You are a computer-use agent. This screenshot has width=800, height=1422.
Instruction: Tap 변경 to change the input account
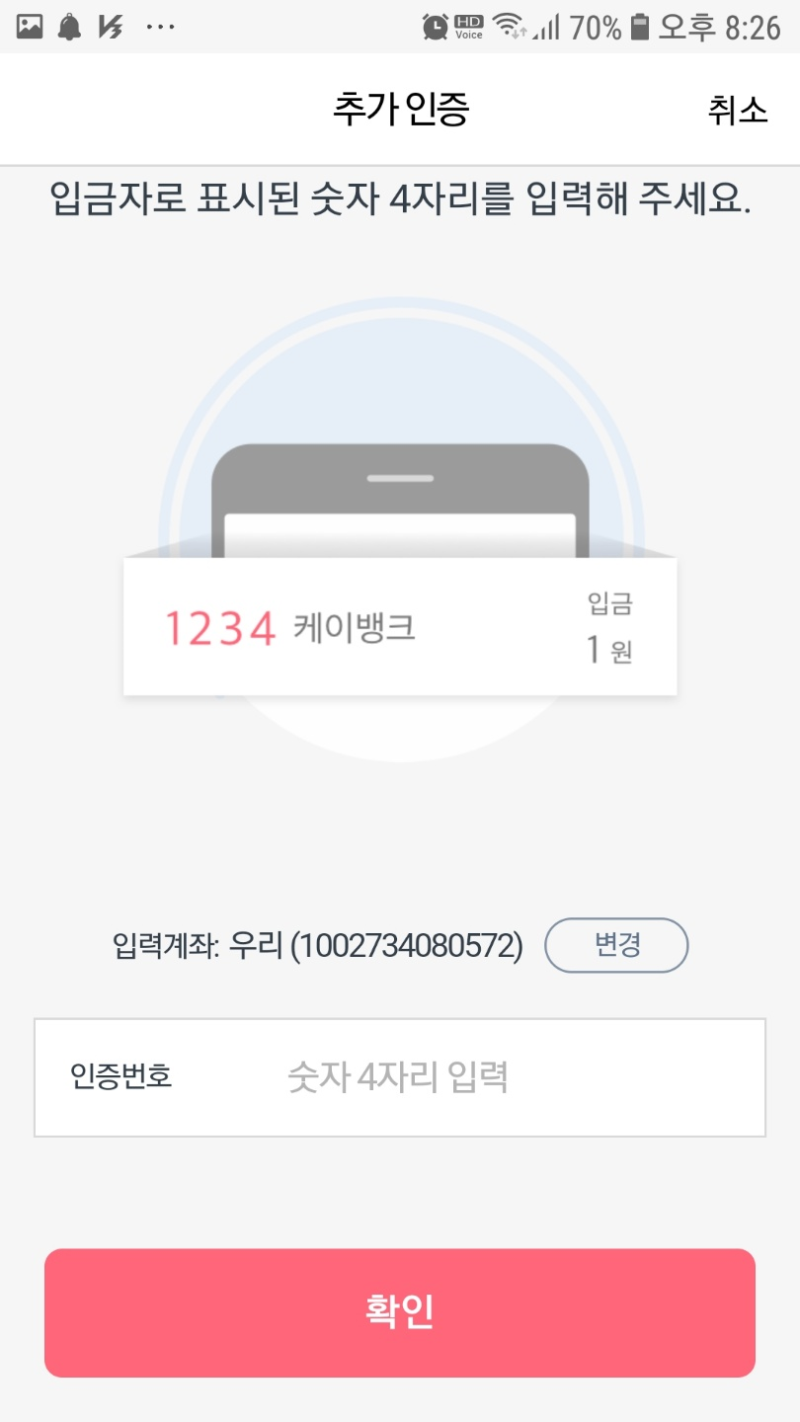click(616, 945)
